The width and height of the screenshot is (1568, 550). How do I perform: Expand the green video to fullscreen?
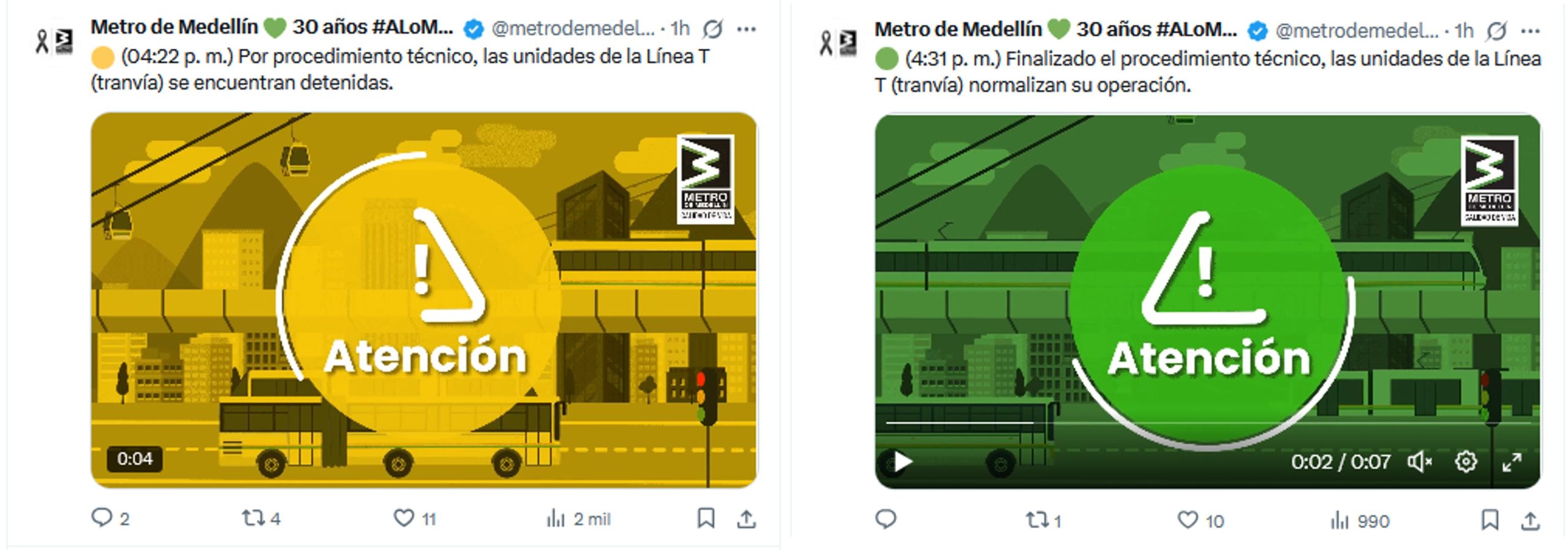point(1512,462)
